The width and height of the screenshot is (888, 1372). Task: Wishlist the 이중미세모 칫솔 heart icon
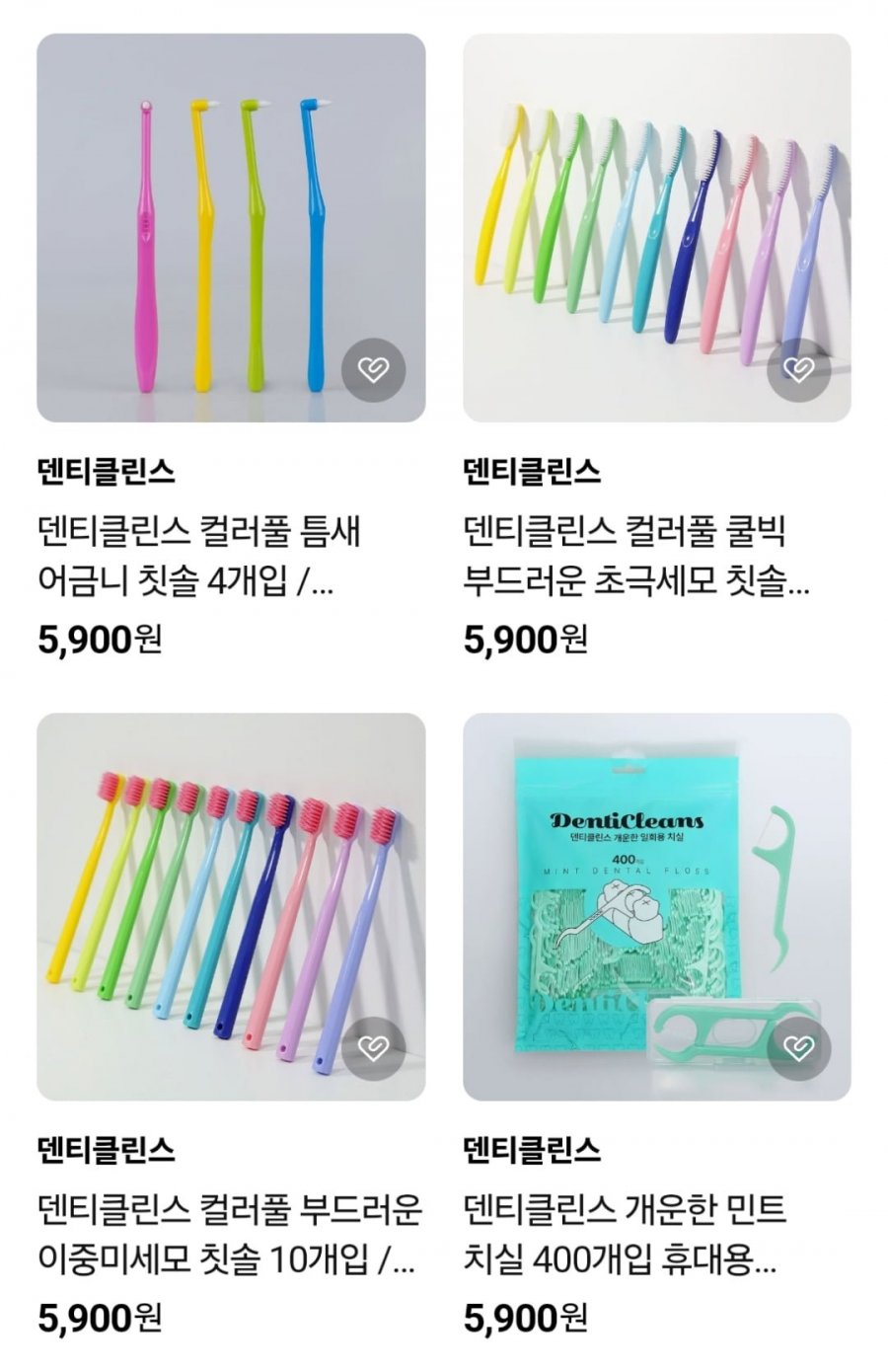tap(374, 1048)
